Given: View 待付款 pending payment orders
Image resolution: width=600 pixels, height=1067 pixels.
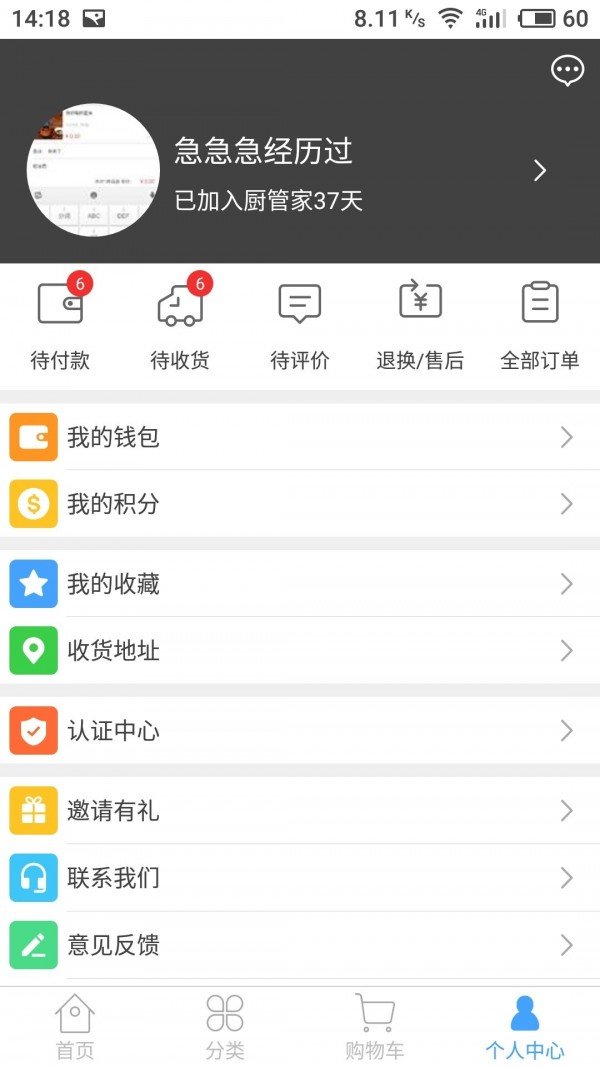Looking at the screenshot, I should pos(60,326).
